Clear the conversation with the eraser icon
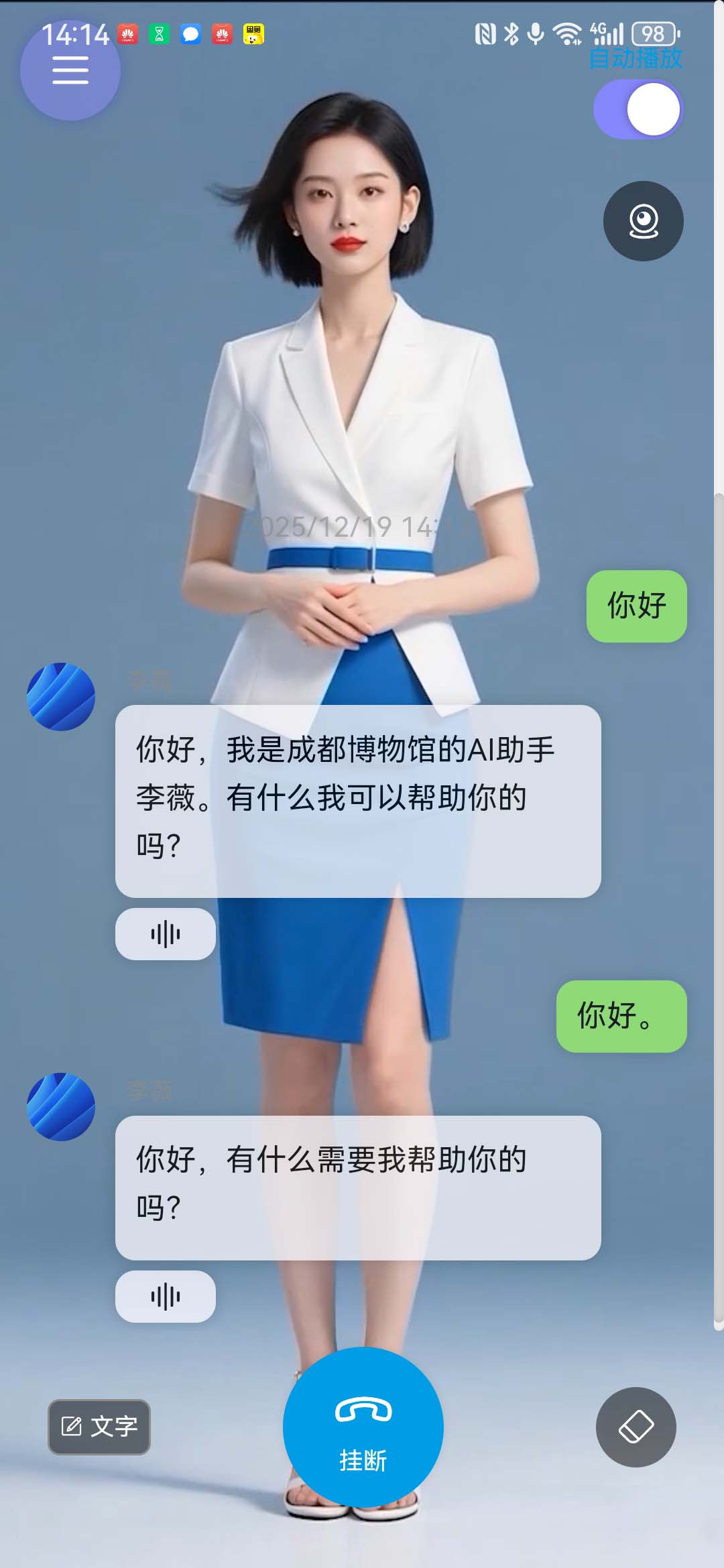 click(x=636, y=1427)
